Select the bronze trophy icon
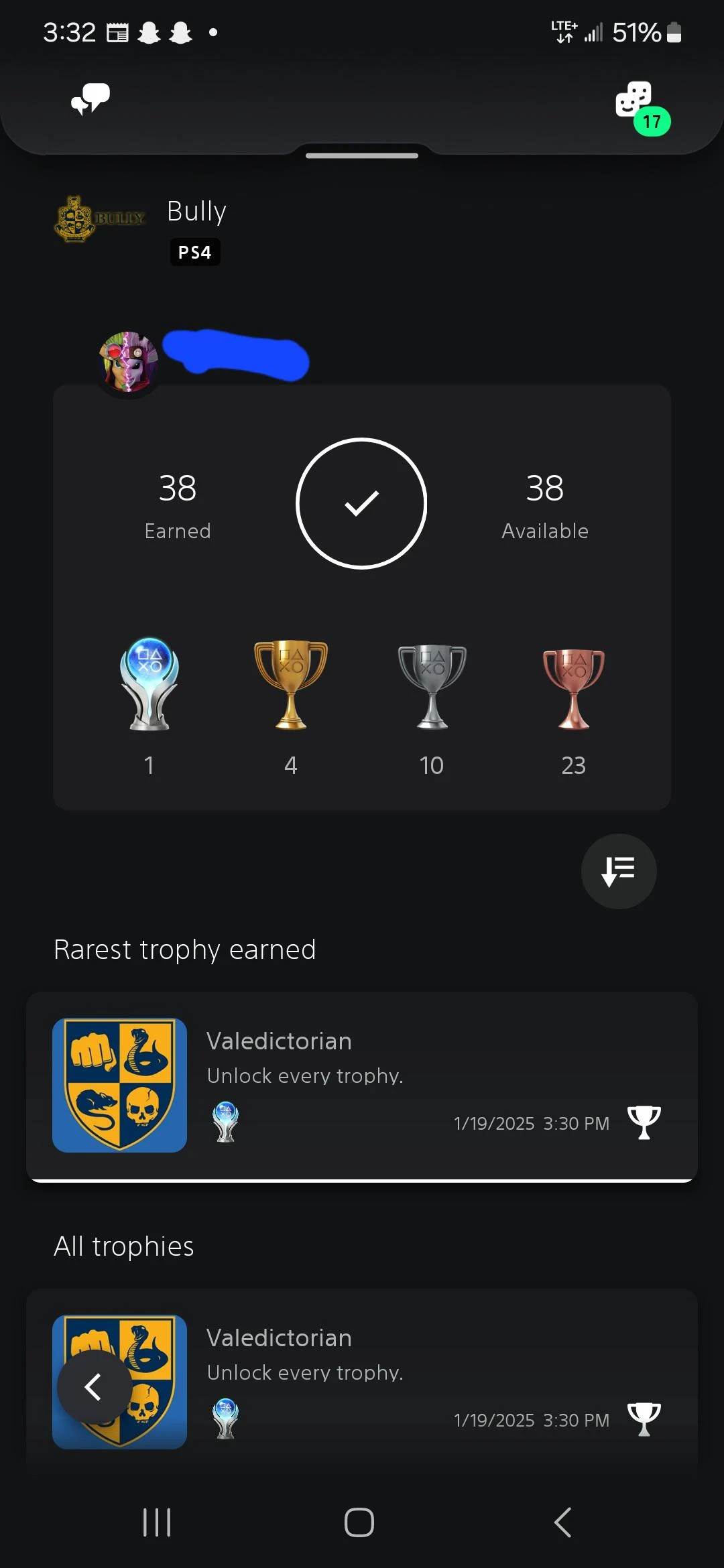 point(575,683)
